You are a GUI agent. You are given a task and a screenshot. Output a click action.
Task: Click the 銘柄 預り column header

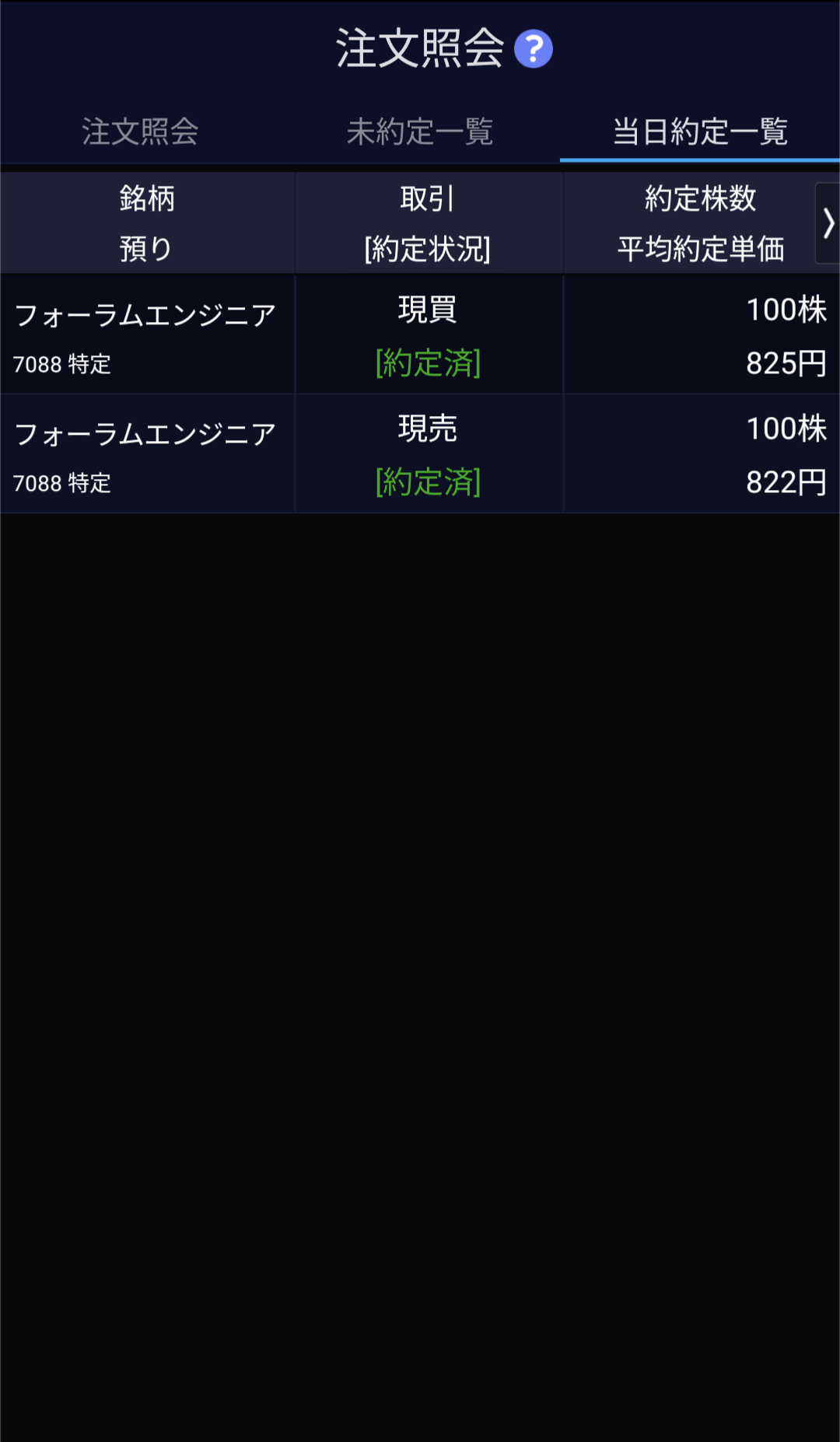[147, 223]
